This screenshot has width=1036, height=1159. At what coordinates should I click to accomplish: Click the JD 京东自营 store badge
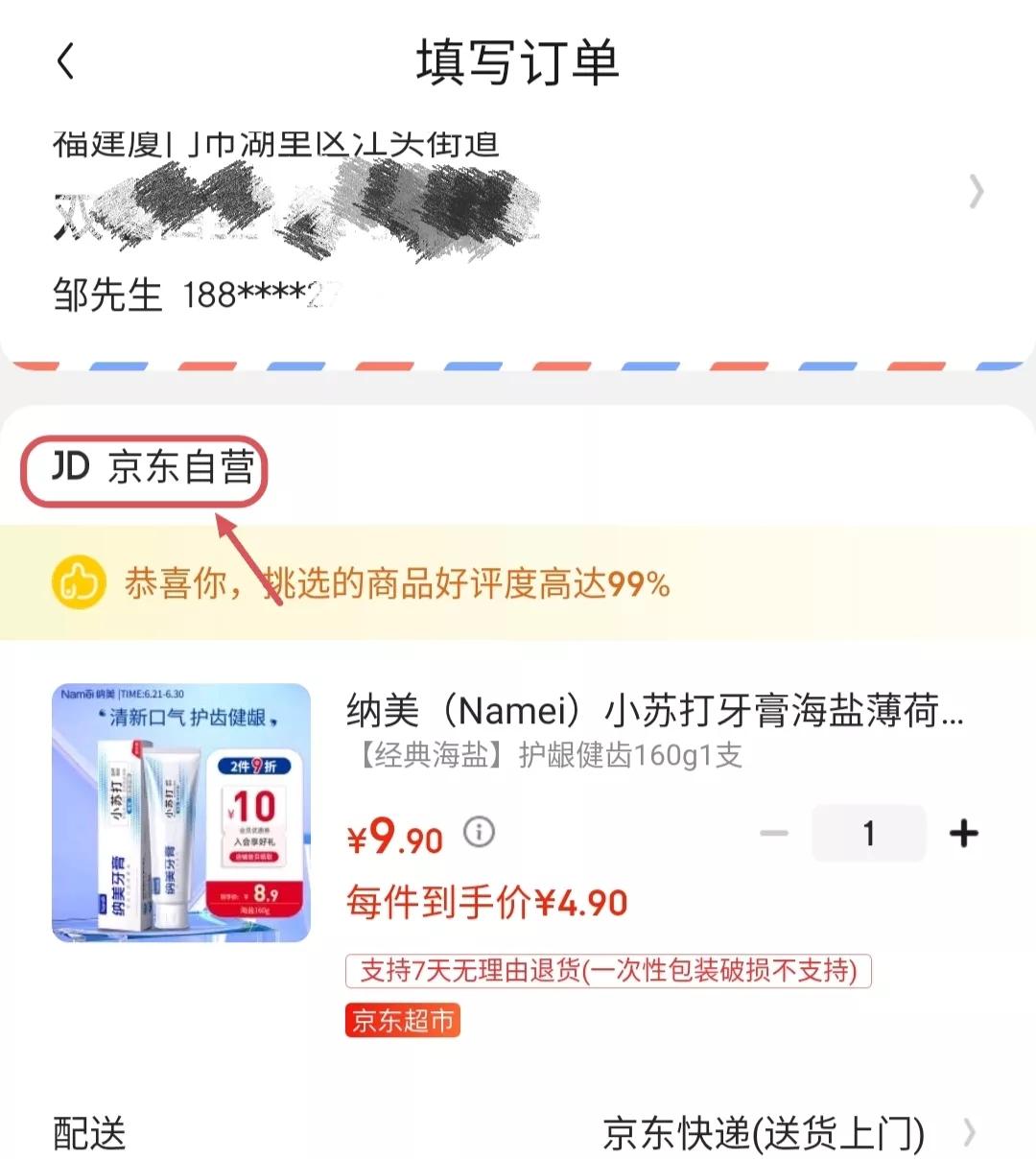point(144,469)
